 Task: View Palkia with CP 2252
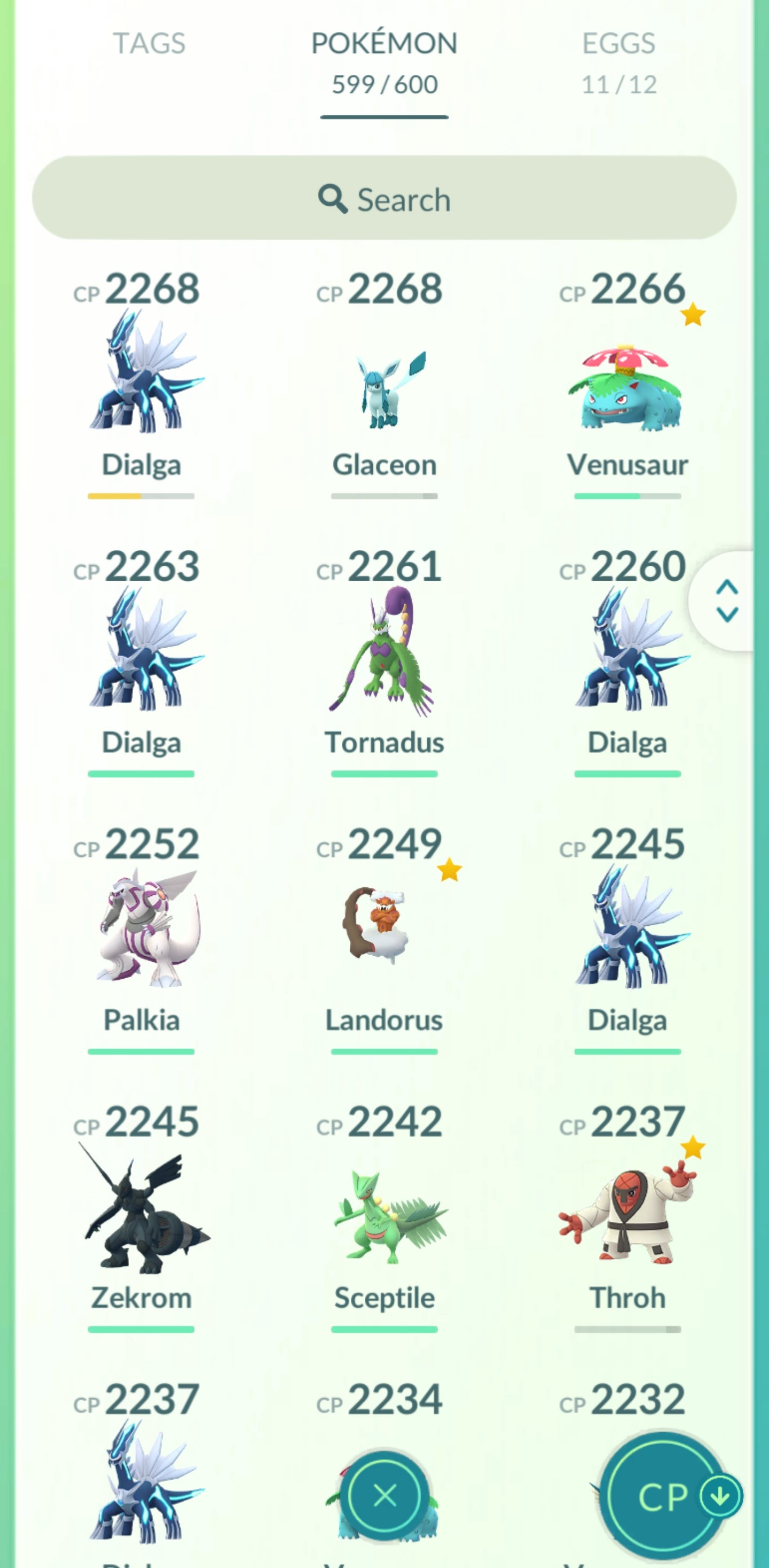(x=142, y=929)
